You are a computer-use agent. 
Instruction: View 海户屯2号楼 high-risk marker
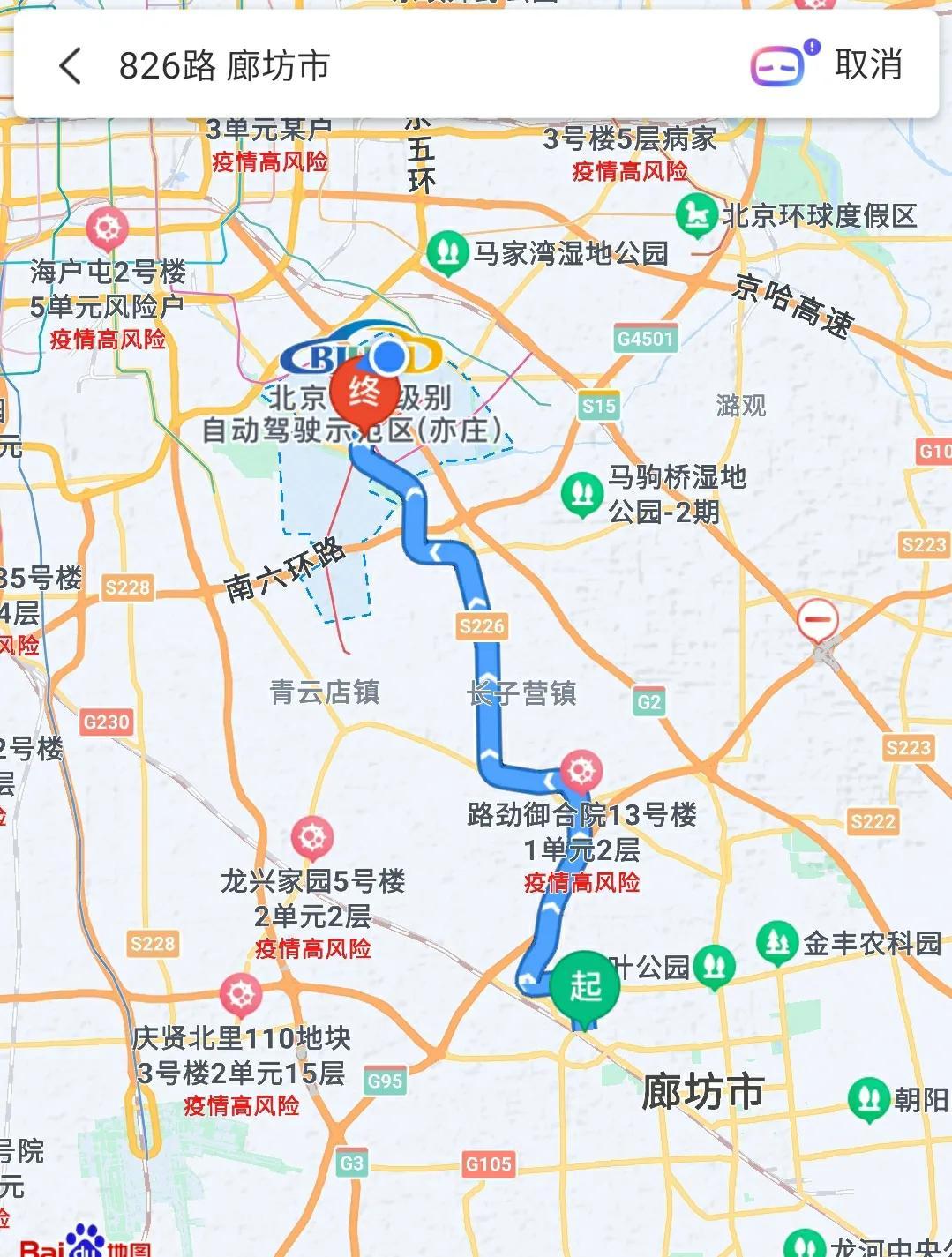tap(108, 228)
